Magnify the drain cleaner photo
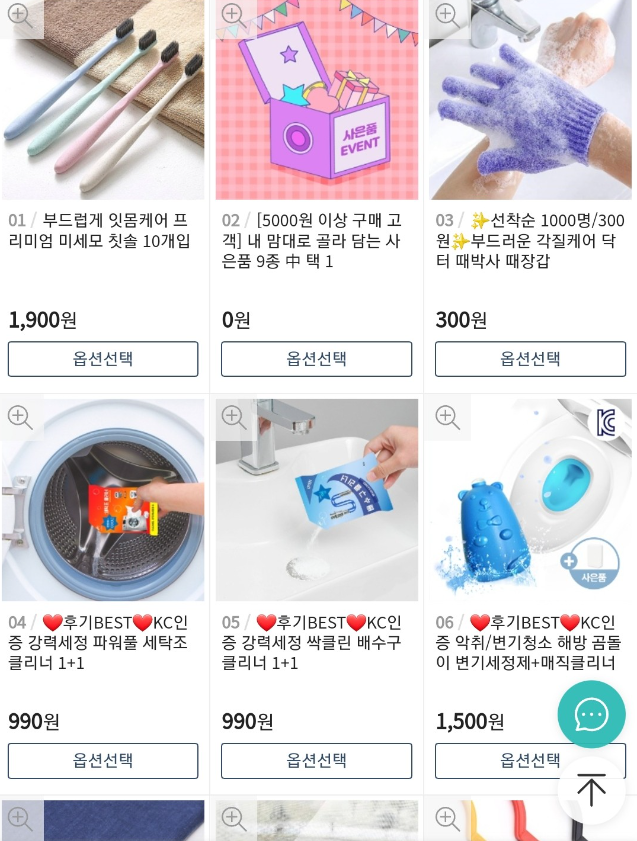 click(x=234, y=417)
